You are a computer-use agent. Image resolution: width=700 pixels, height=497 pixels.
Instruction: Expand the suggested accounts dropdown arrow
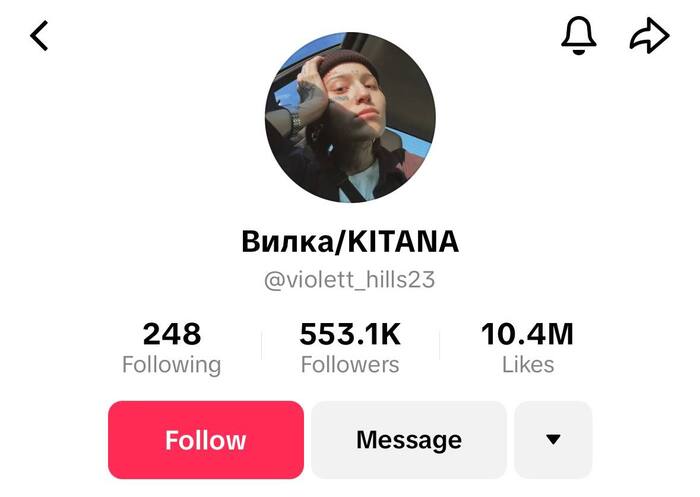point(553,440)
